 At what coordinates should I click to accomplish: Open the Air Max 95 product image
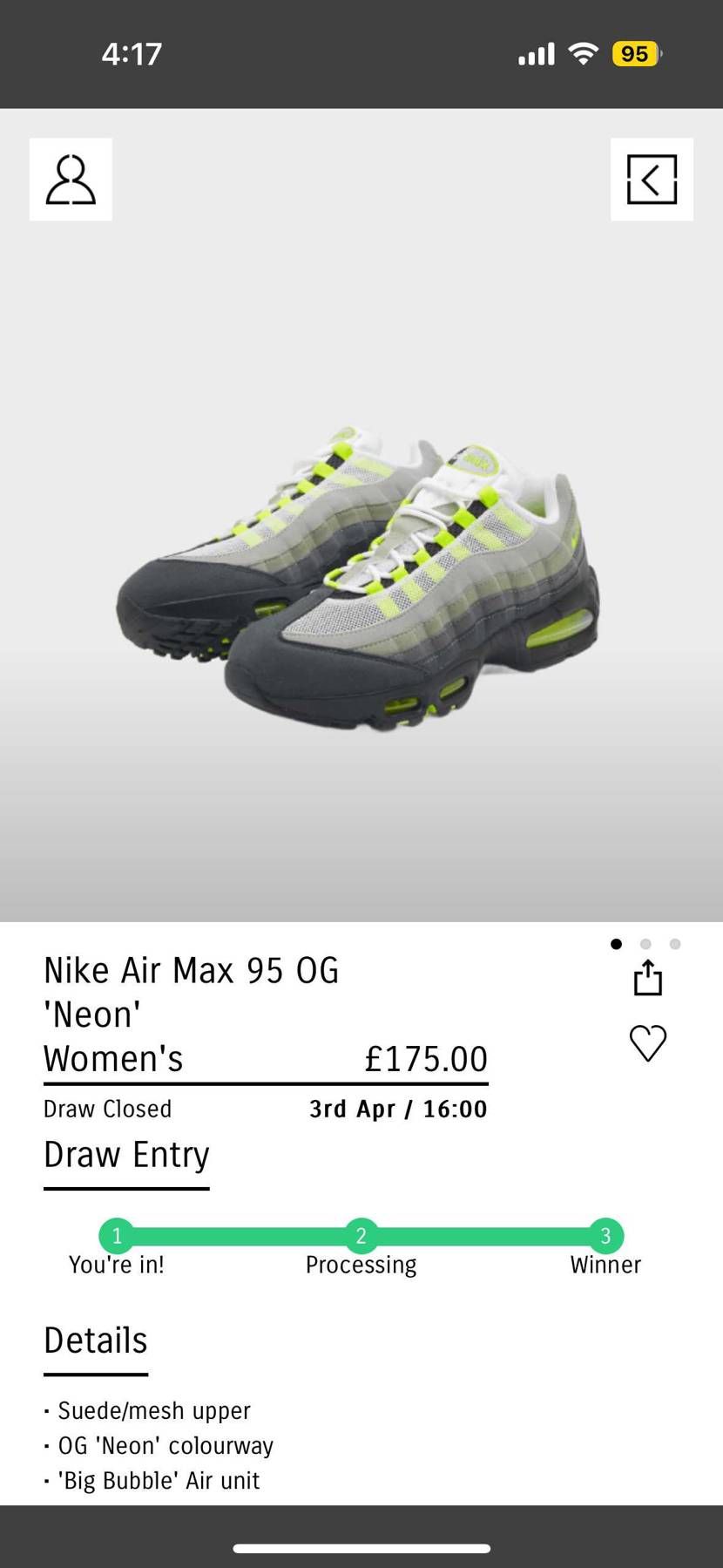point(359,575)
